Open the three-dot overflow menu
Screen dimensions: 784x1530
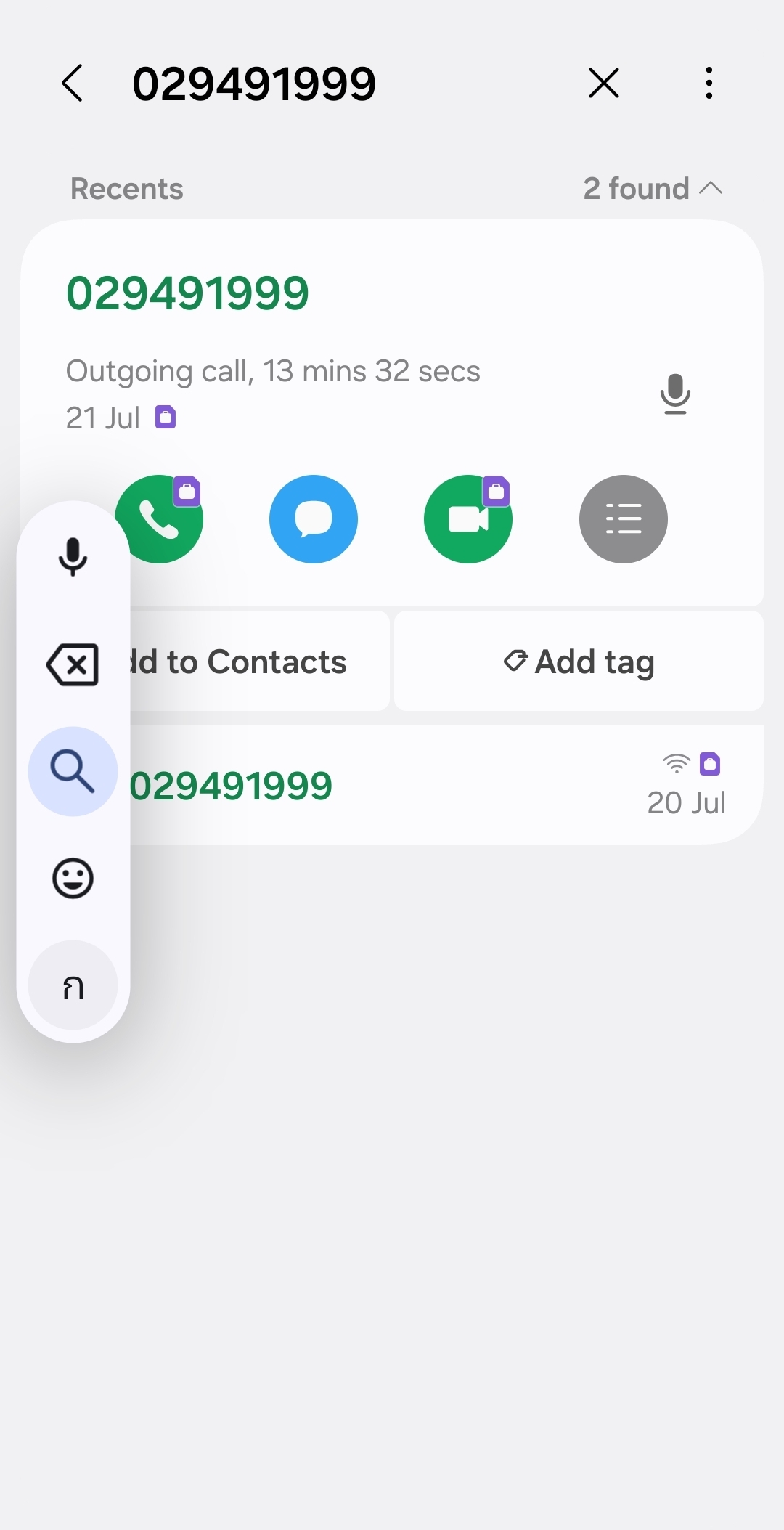click(x=709, y=83)
